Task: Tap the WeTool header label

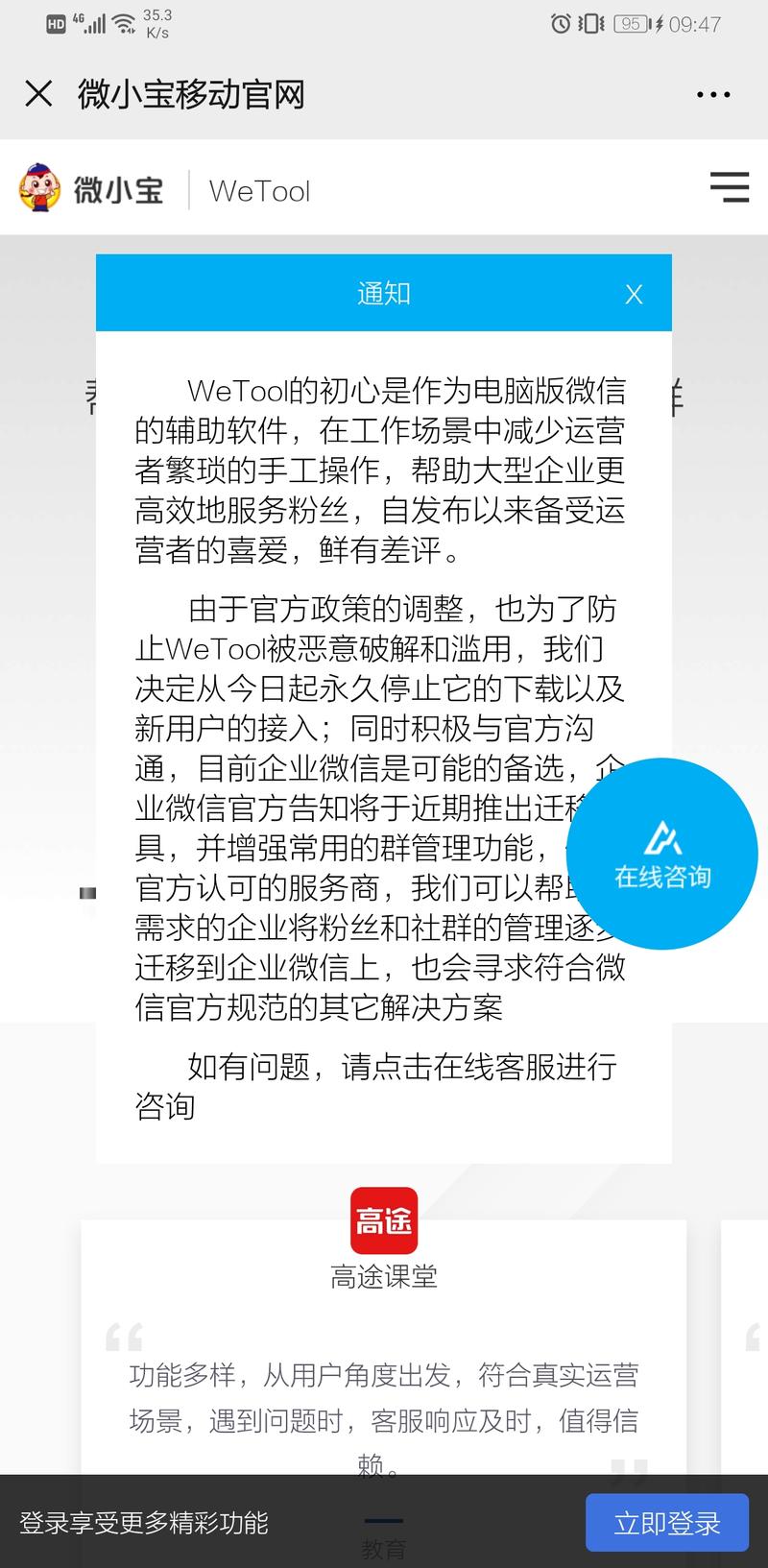Action: [x=259, y=191]
